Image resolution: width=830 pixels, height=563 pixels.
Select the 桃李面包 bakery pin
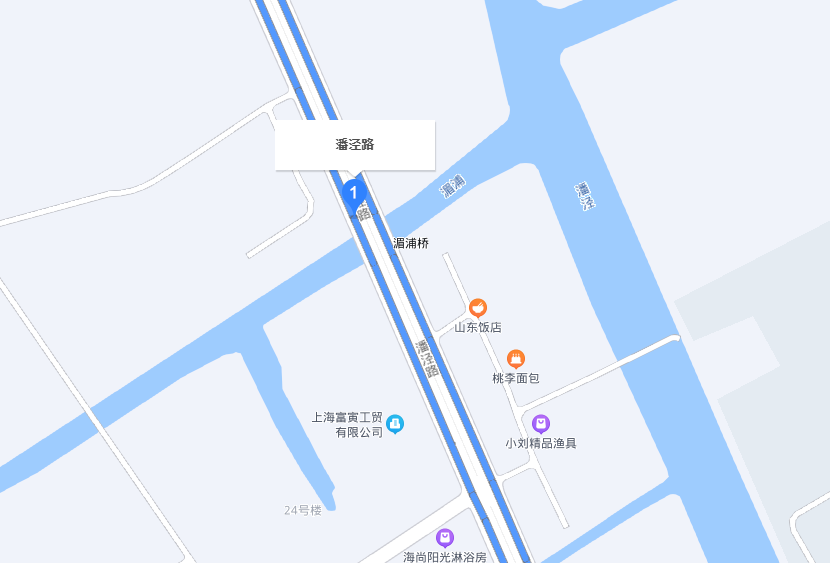pos(516,359)
